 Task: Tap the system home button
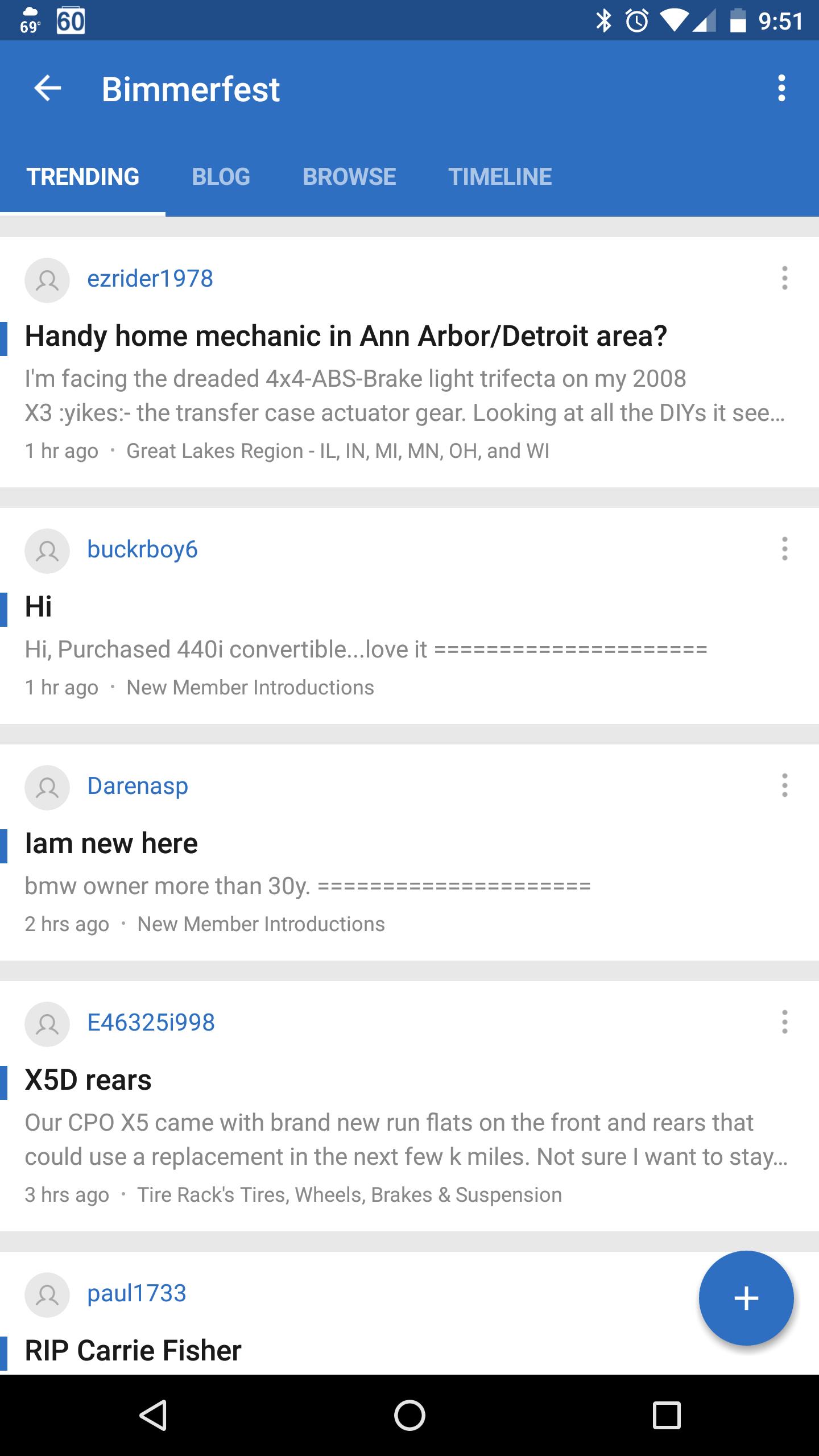[409, 1415]
